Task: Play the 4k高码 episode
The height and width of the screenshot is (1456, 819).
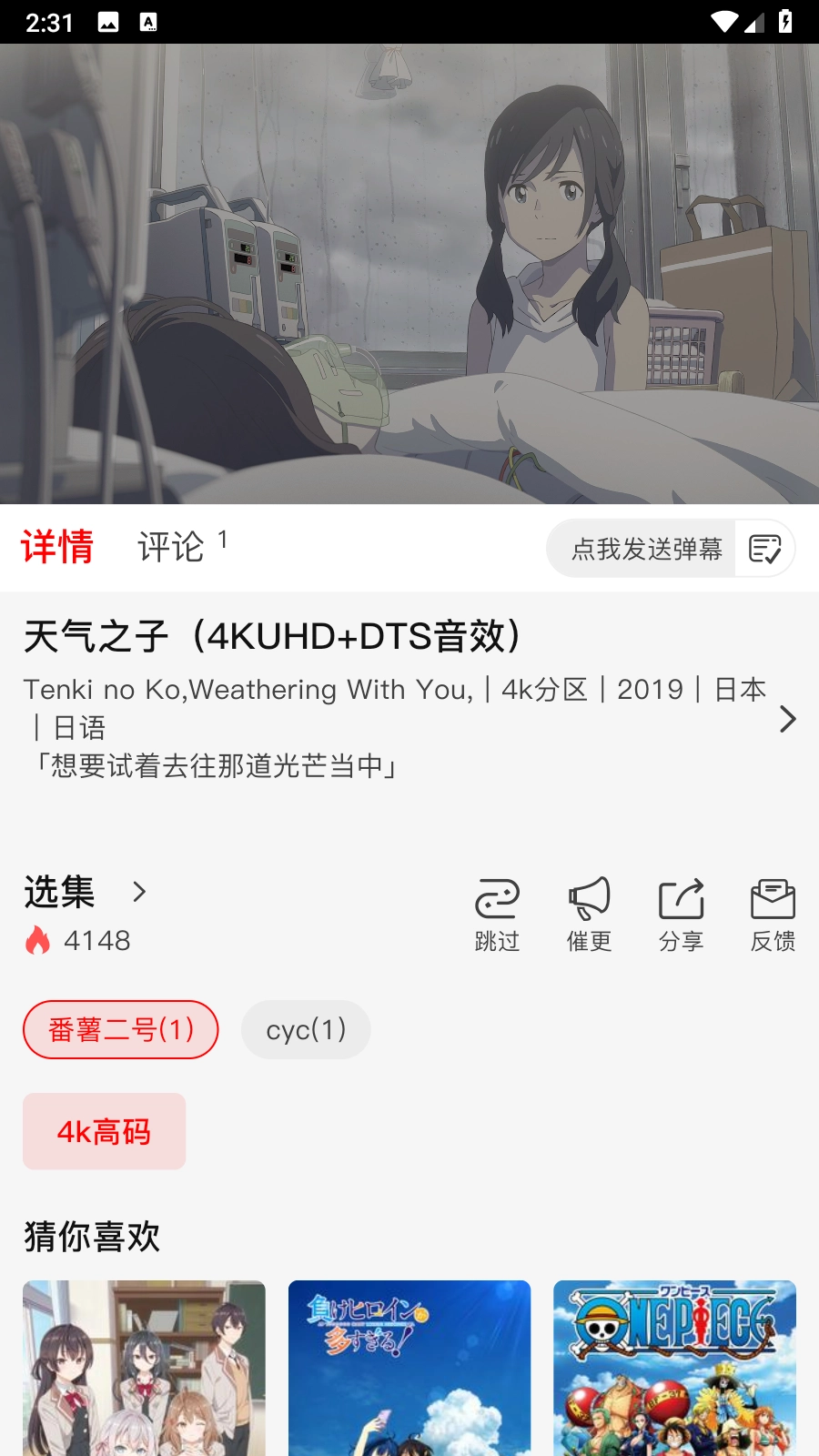Action: coord(104,1131)
